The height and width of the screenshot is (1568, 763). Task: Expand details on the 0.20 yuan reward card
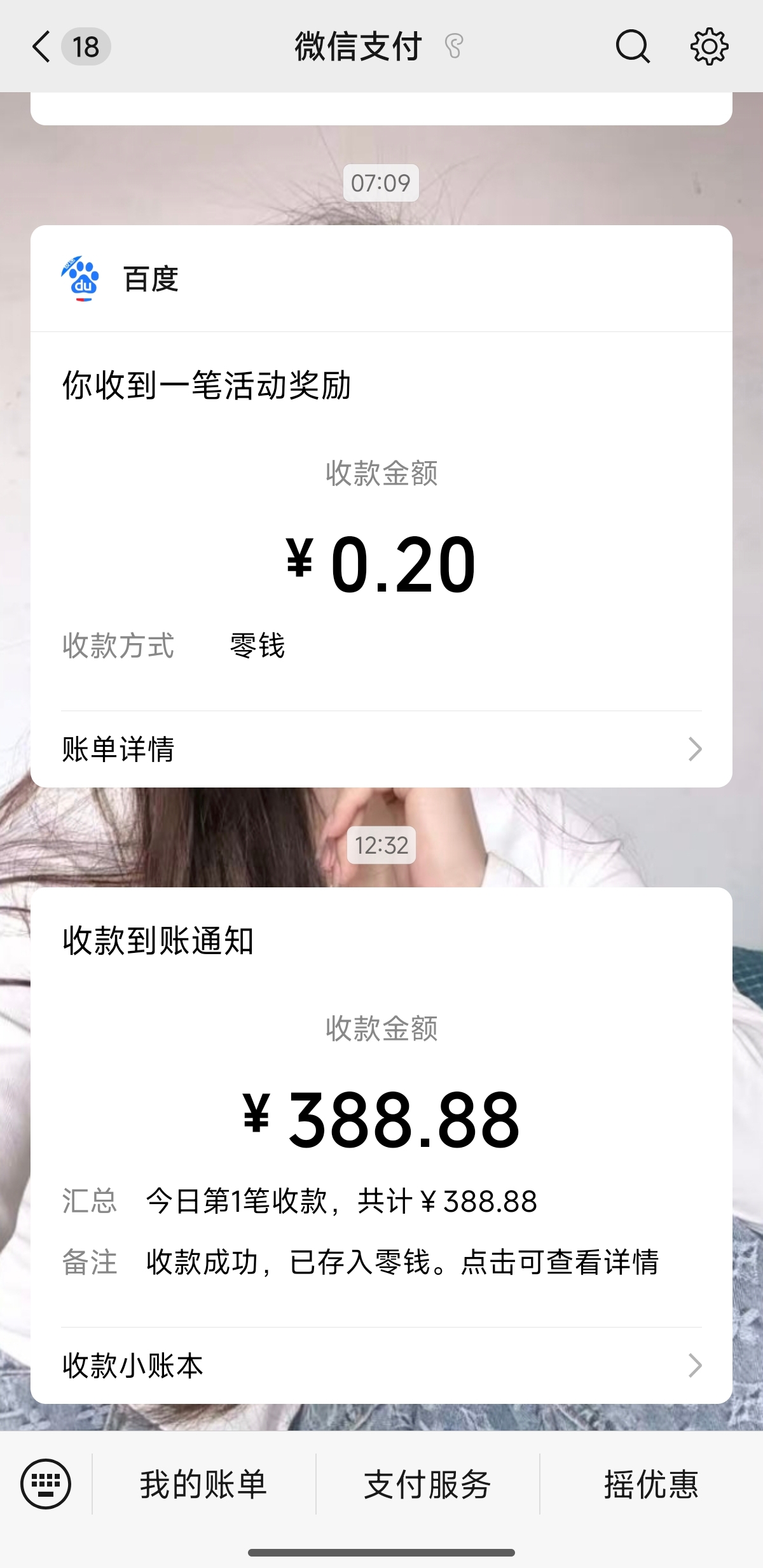click(381, 750)
